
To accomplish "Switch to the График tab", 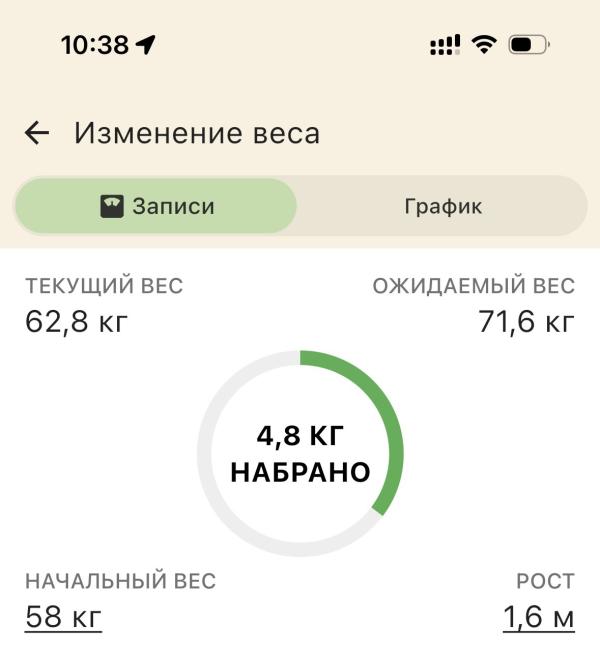I will coord(443,207).
